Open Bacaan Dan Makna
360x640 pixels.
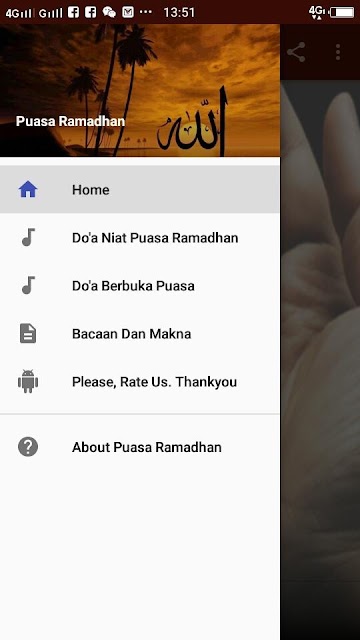(x=140, y=334)
